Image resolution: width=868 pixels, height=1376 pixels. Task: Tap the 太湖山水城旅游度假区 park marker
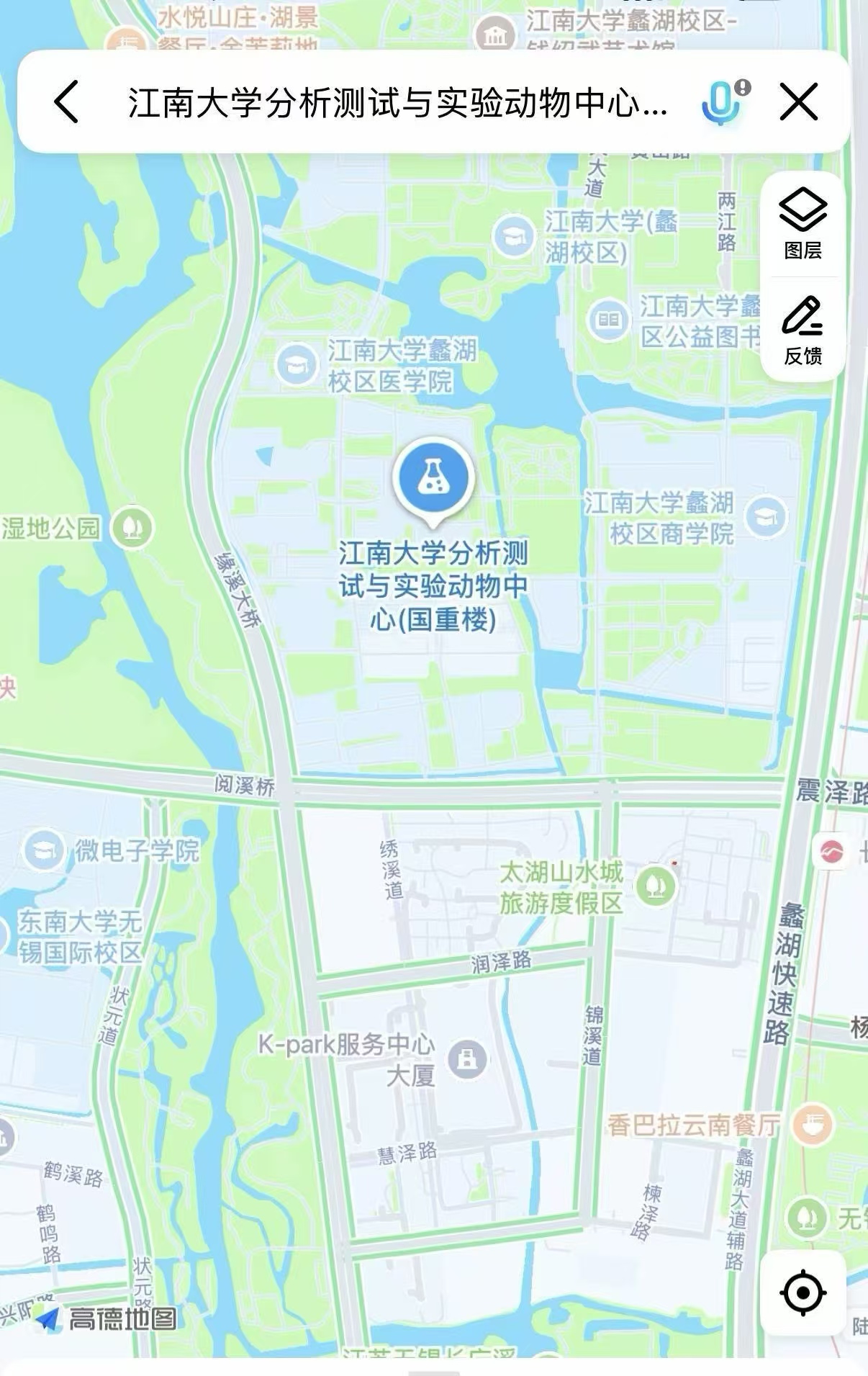(656, 885)
